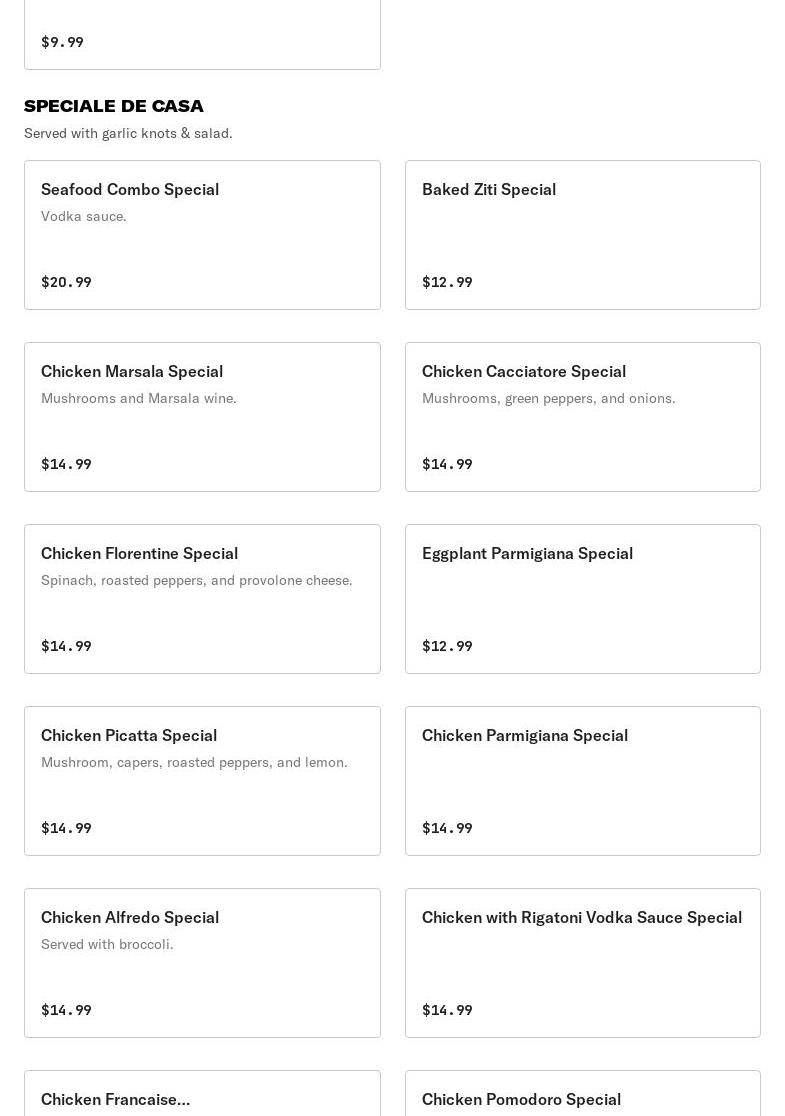Choose Chicken Cacciatore Special

pyautogui.click(x=582, y=417)
